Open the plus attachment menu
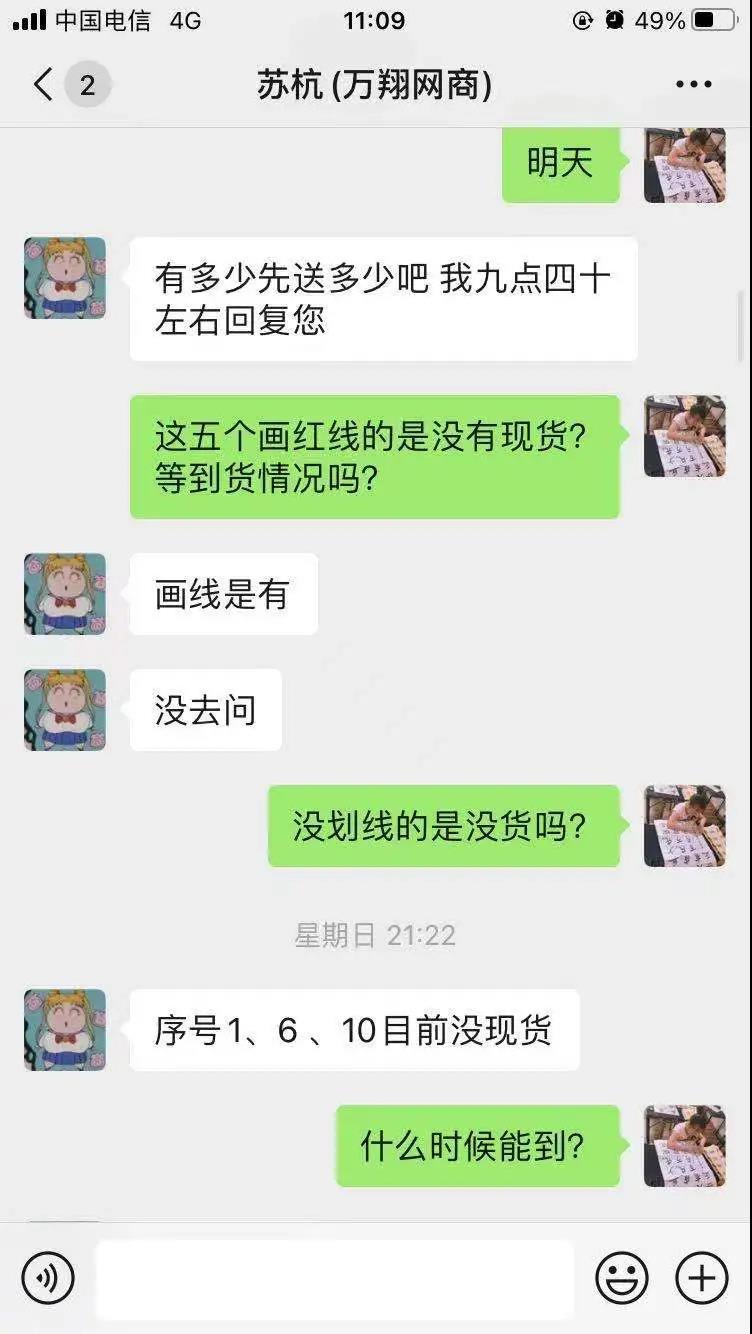The height and width of the screenshot is (1334, 752). 702,1277
